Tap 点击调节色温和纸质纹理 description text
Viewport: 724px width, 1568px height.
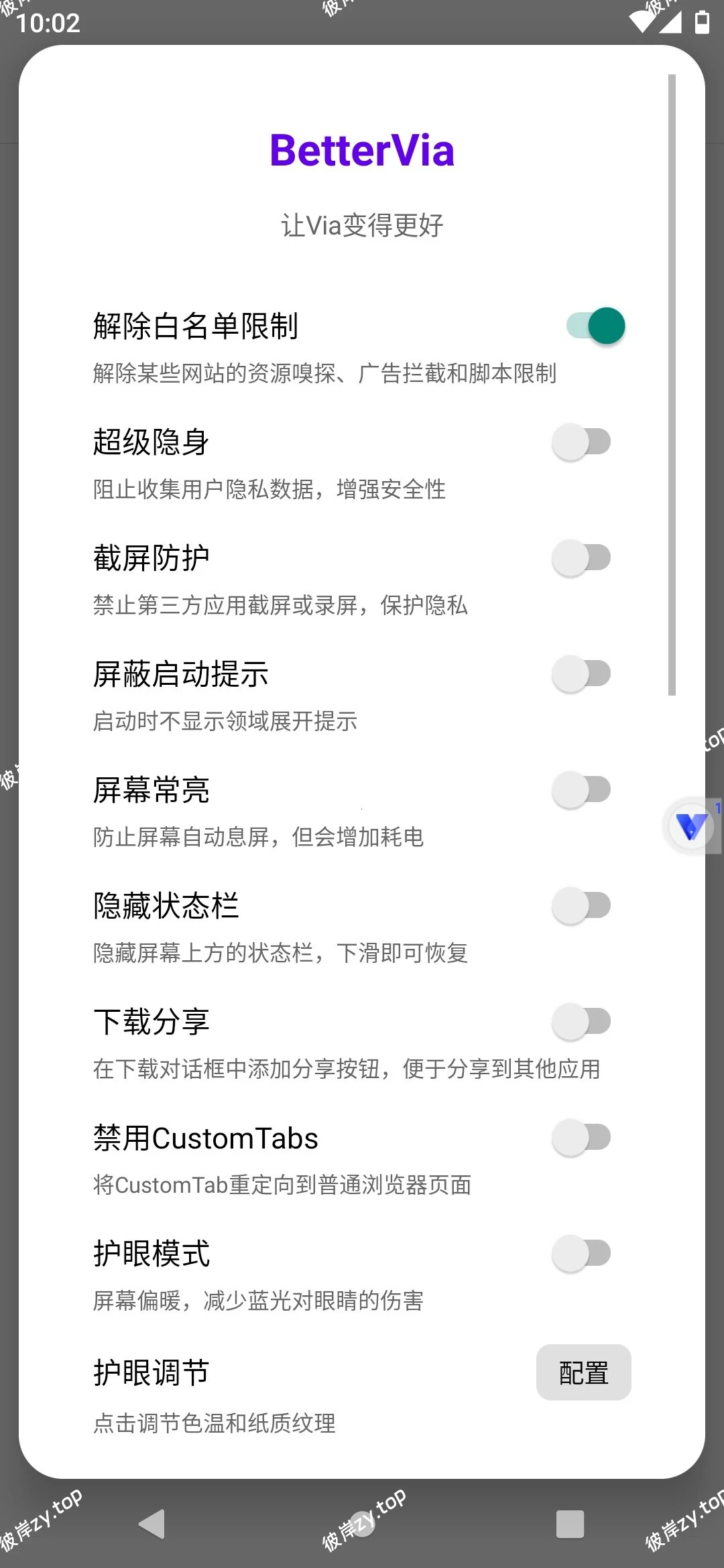tap(215, 1424)
